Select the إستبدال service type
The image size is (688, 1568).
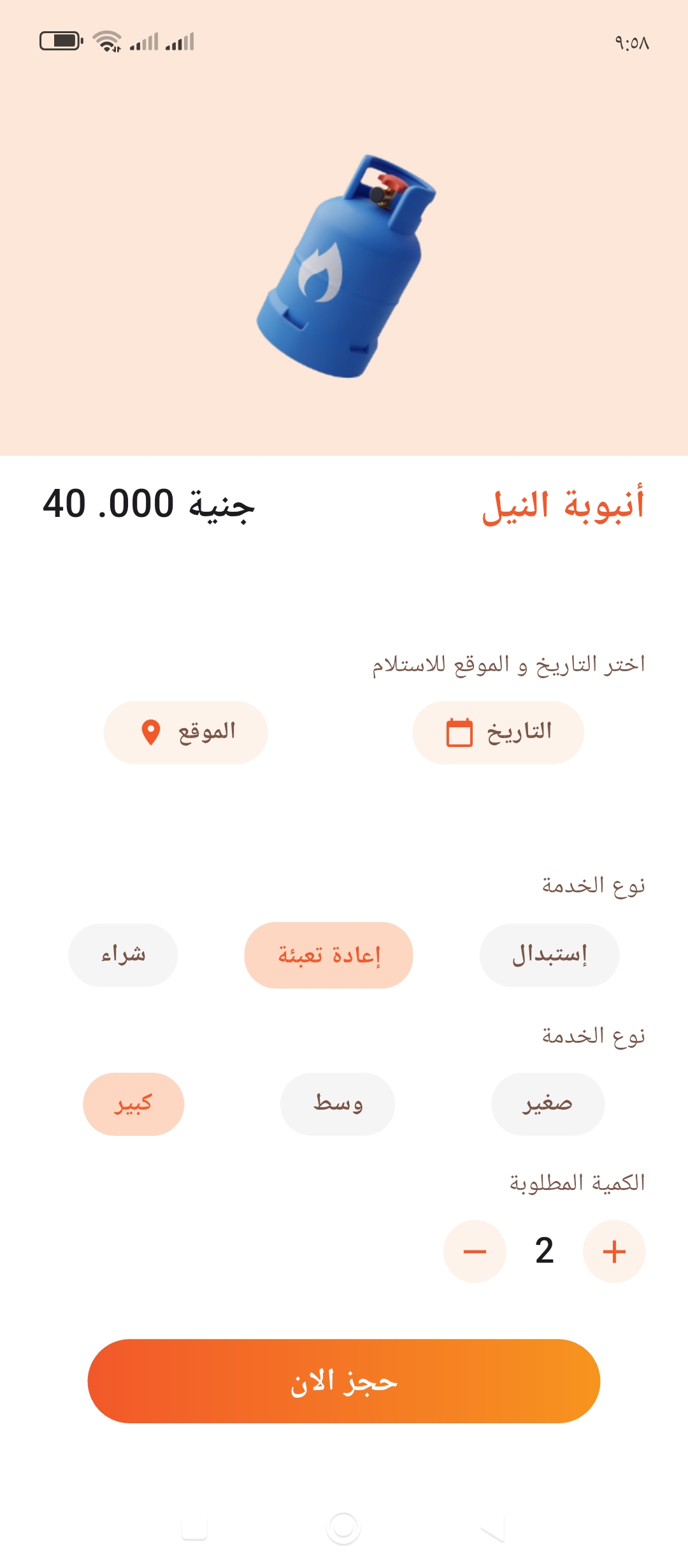coord(549,955)
